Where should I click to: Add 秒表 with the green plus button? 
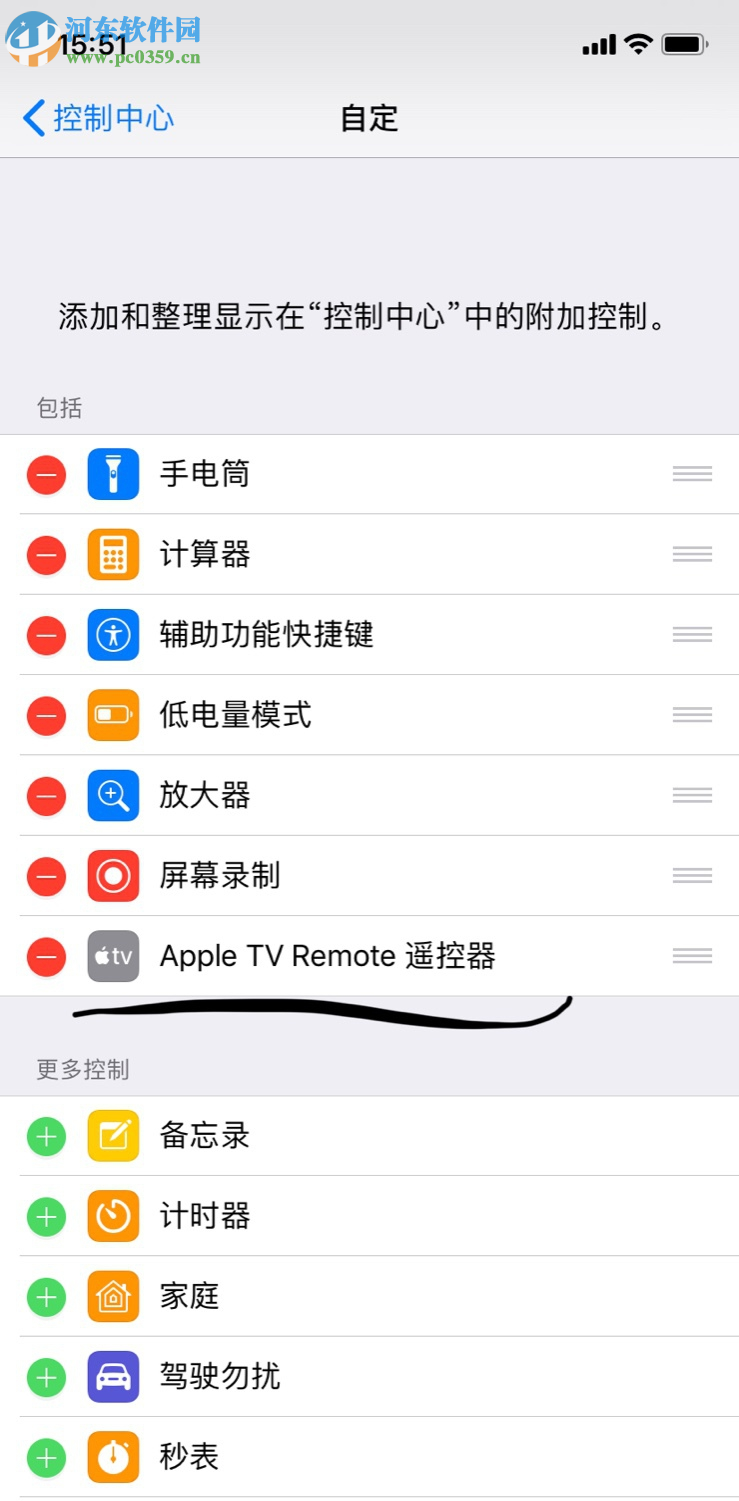click(46, 1457)
